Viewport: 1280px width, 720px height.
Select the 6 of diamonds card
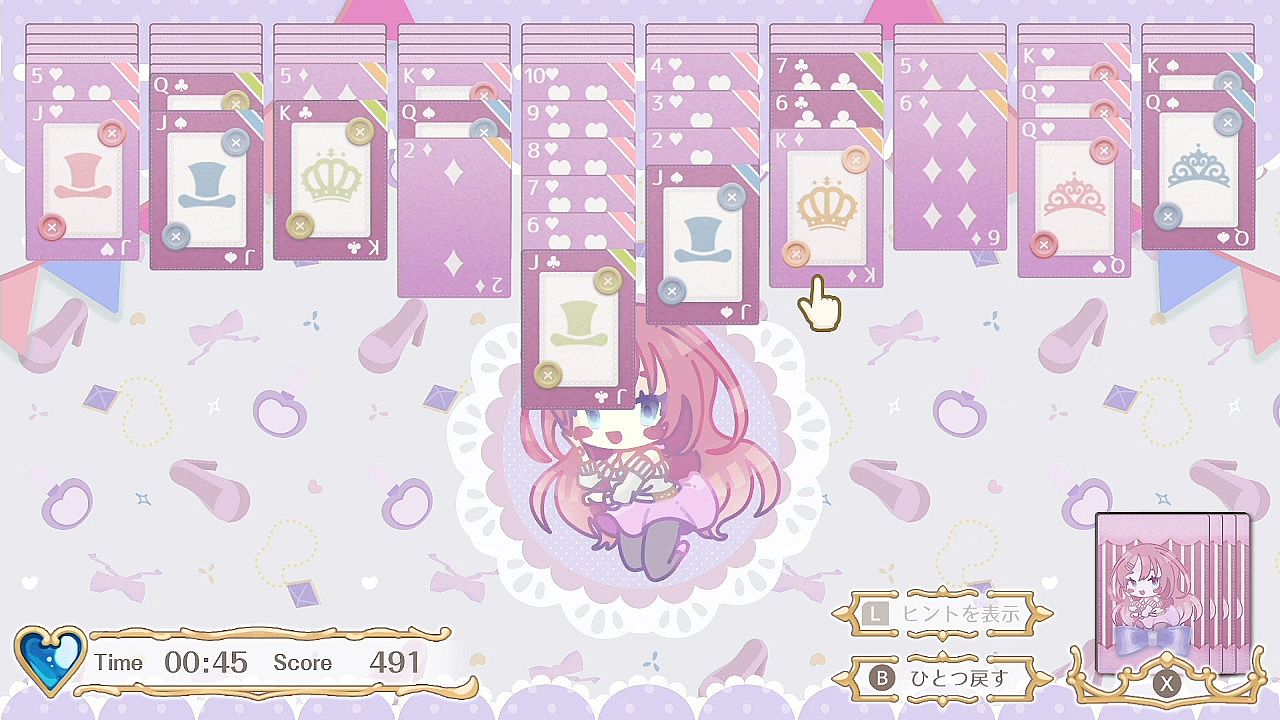[x=950, y=170]
